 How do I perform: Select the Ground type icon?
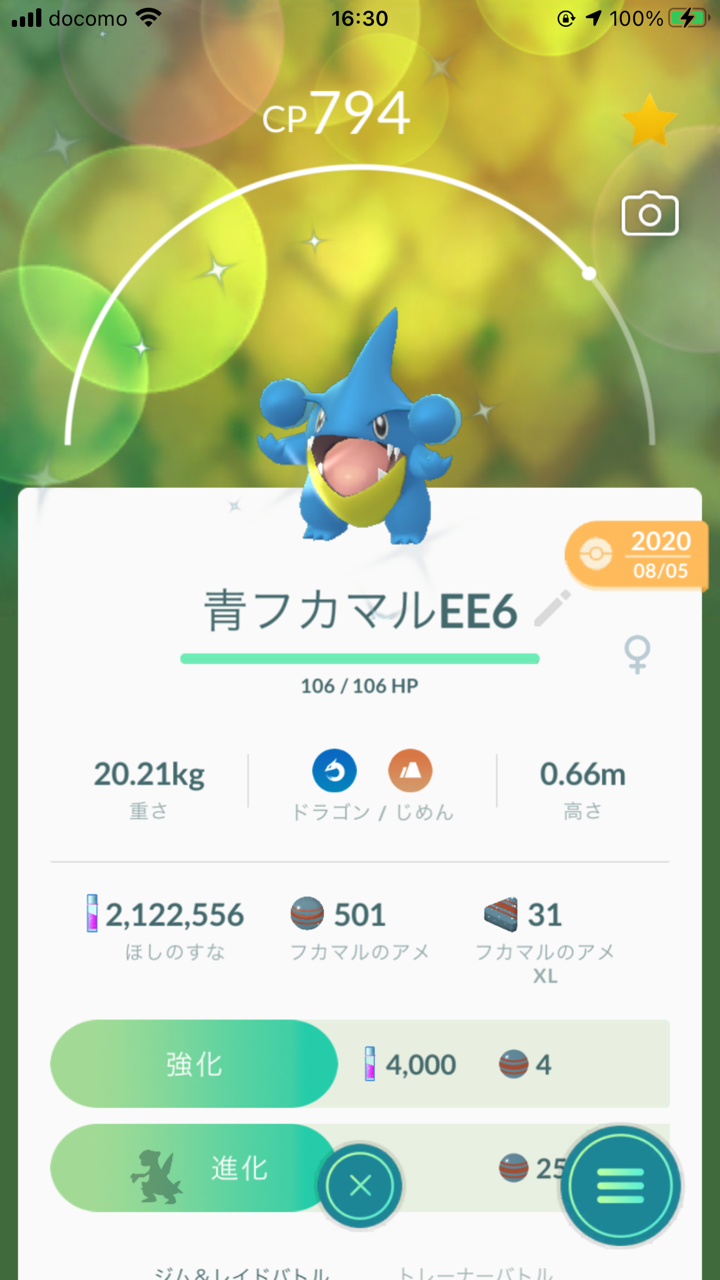point(408,770)
